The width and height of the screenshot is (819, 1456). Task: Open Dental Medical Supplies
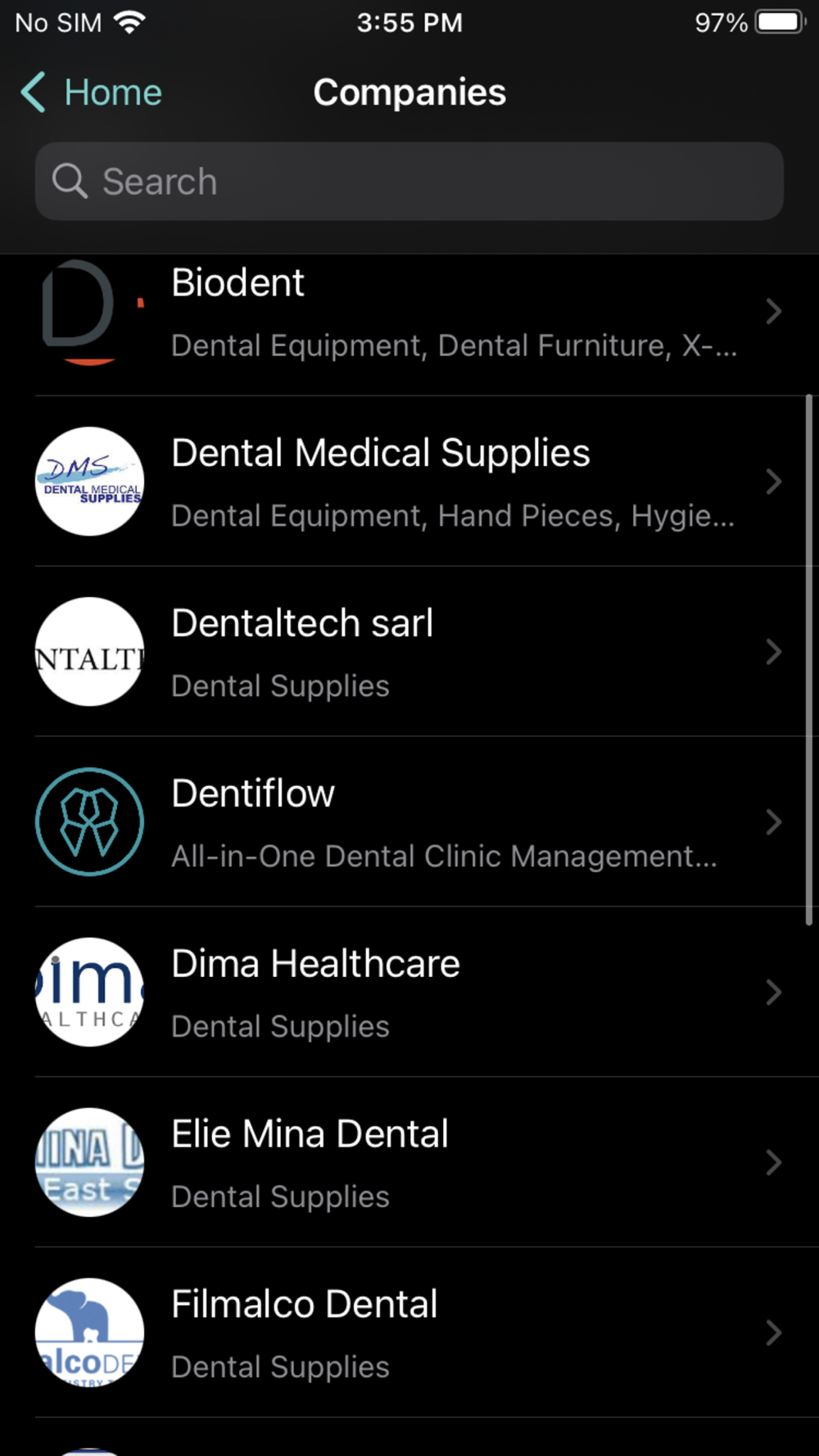coord(409,482)
